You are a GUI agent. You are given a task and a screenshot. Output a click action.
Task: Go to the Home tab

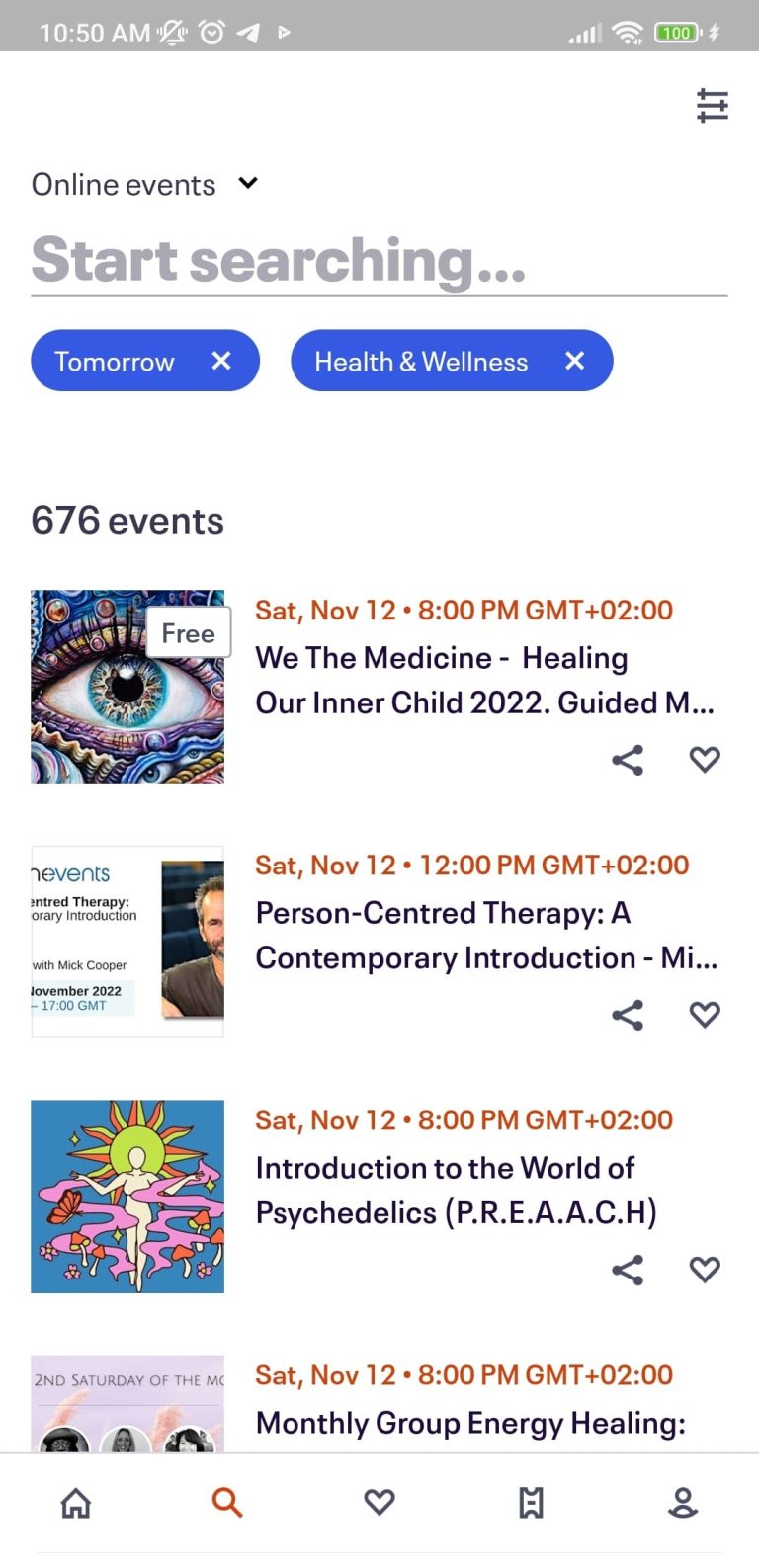coord(76,1503)
